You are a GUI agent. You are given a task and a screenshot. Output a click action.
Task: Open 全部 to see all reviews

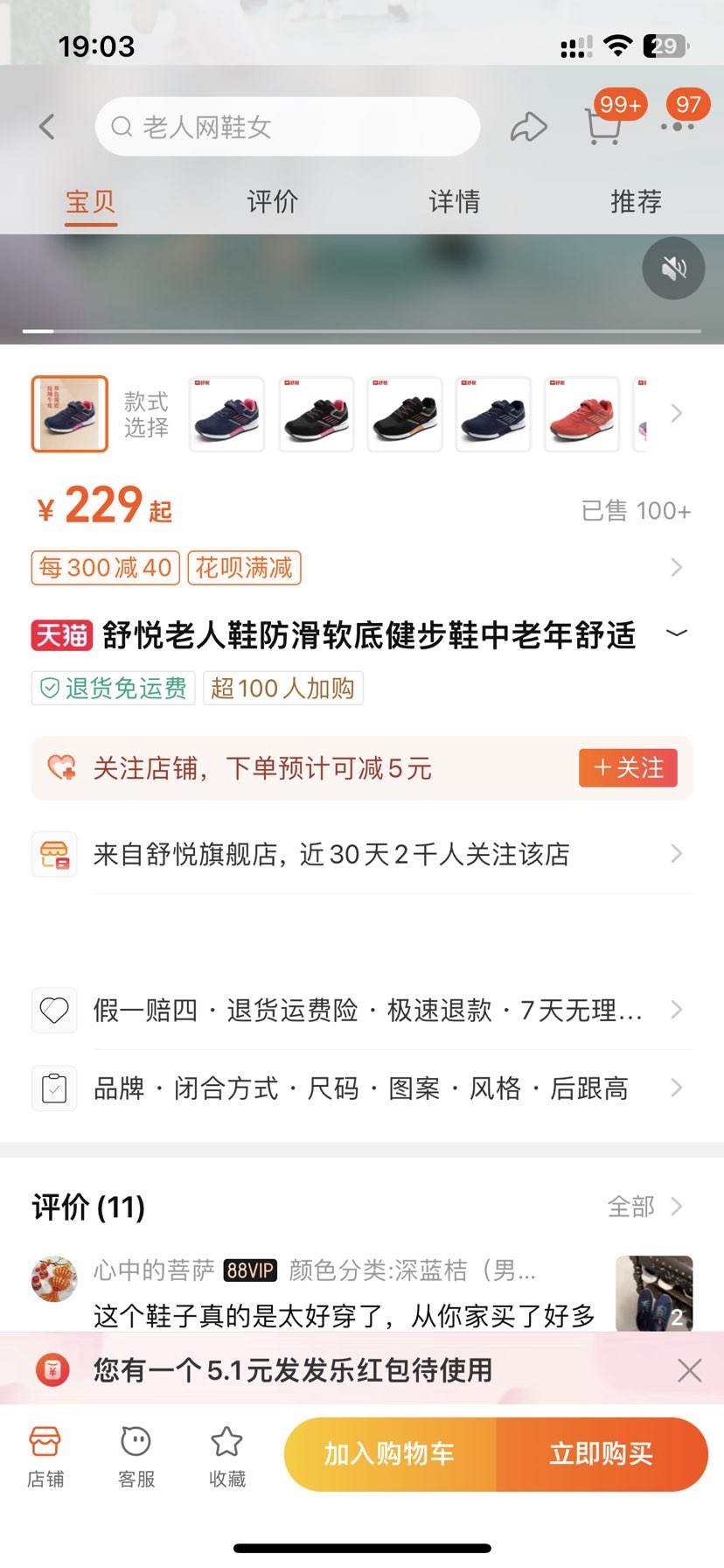(631, 1207)
